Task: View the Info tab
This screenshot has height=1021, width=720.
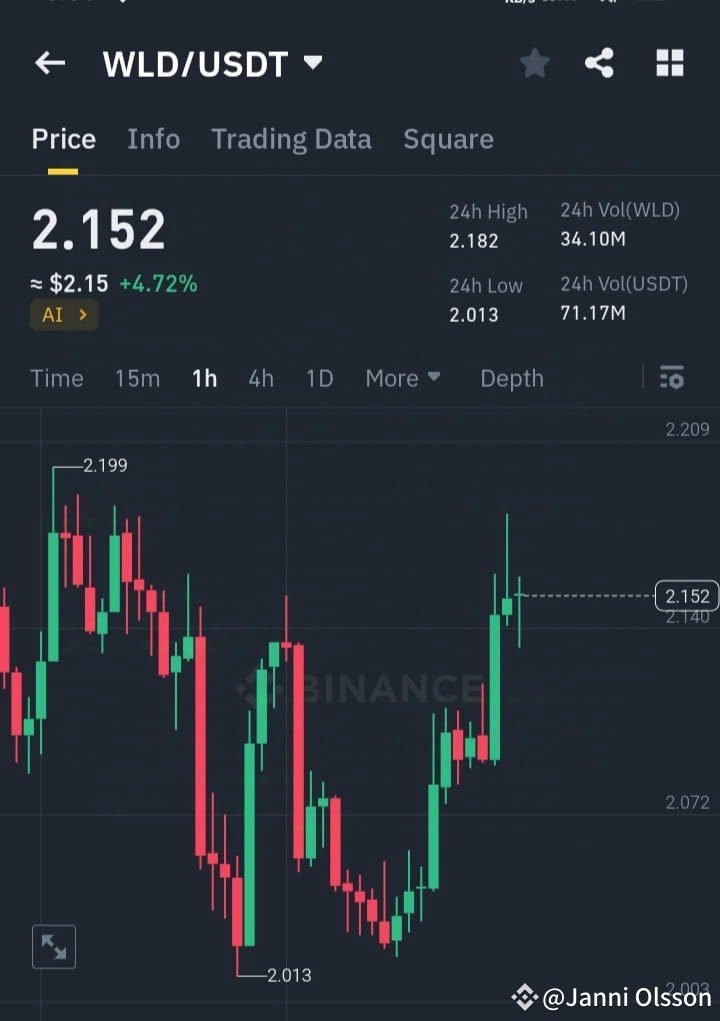Action: click(x=153, y=139)
